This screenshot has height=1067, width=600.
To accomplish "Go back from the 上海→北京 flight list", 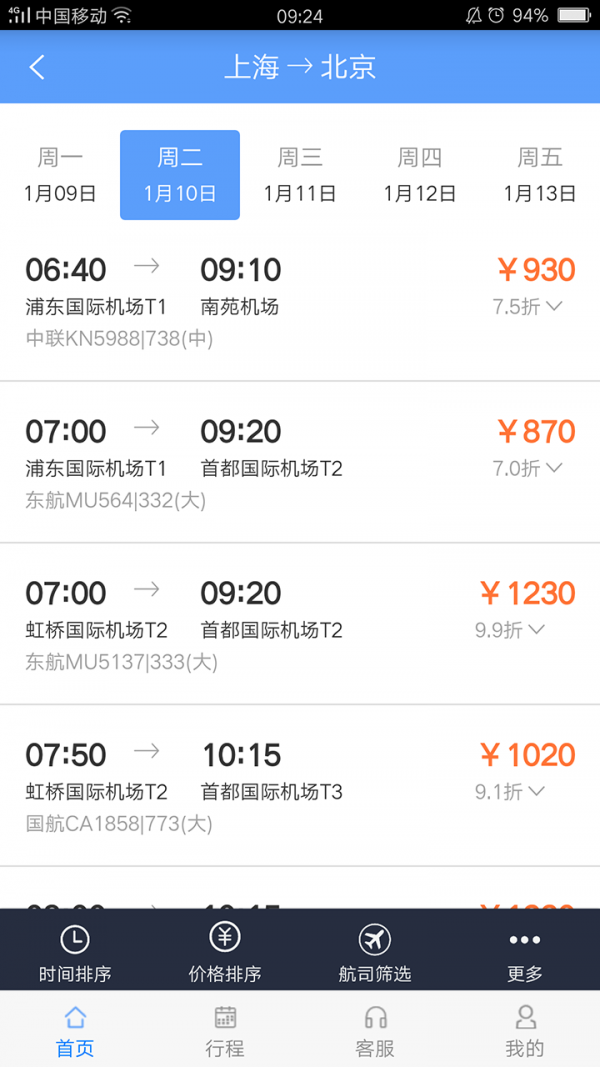I will [37, 67].
